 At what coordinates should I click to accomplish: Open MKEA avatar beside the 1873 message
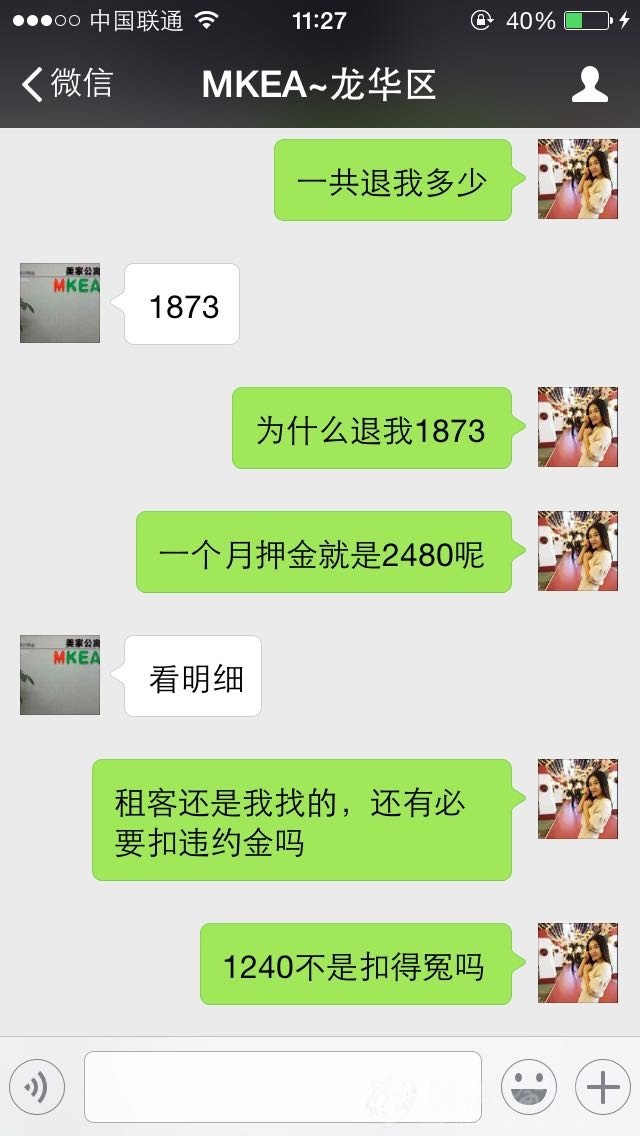click(x=60, y=303)
